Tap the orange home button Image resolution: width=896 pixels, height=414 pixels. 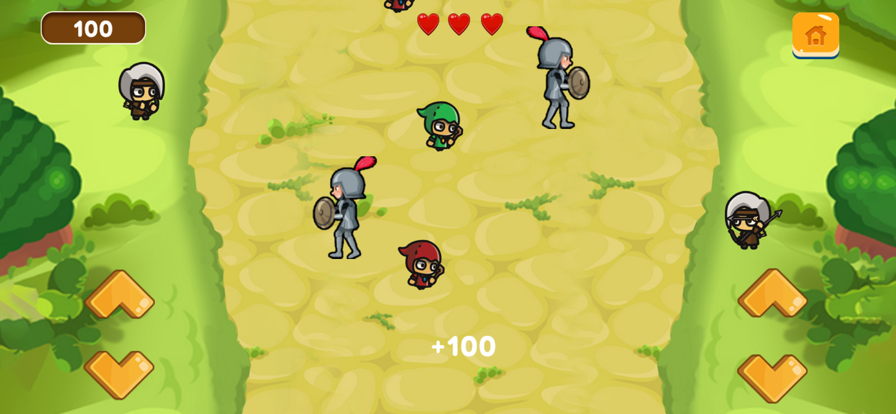tap(815, 35)
